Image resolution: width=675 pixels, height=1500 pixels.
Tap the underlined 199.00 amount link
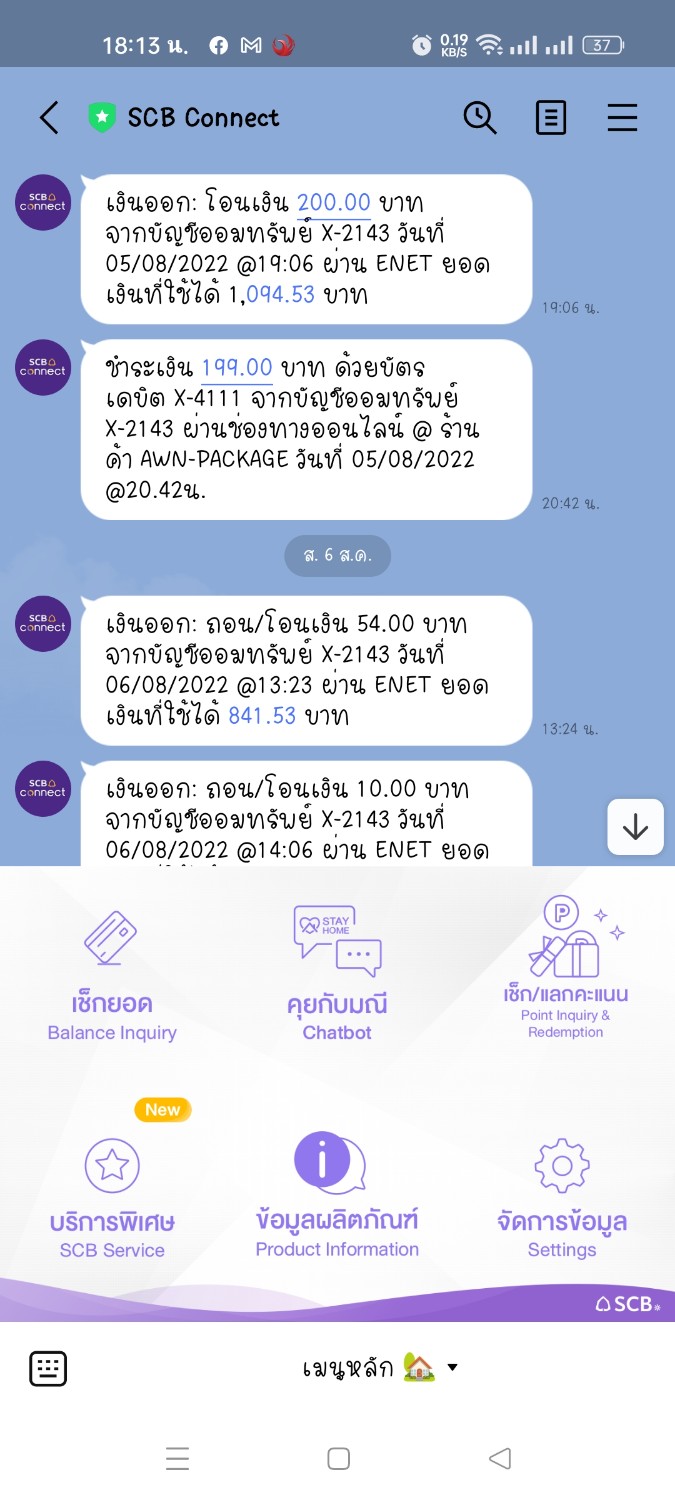[237, 367]
